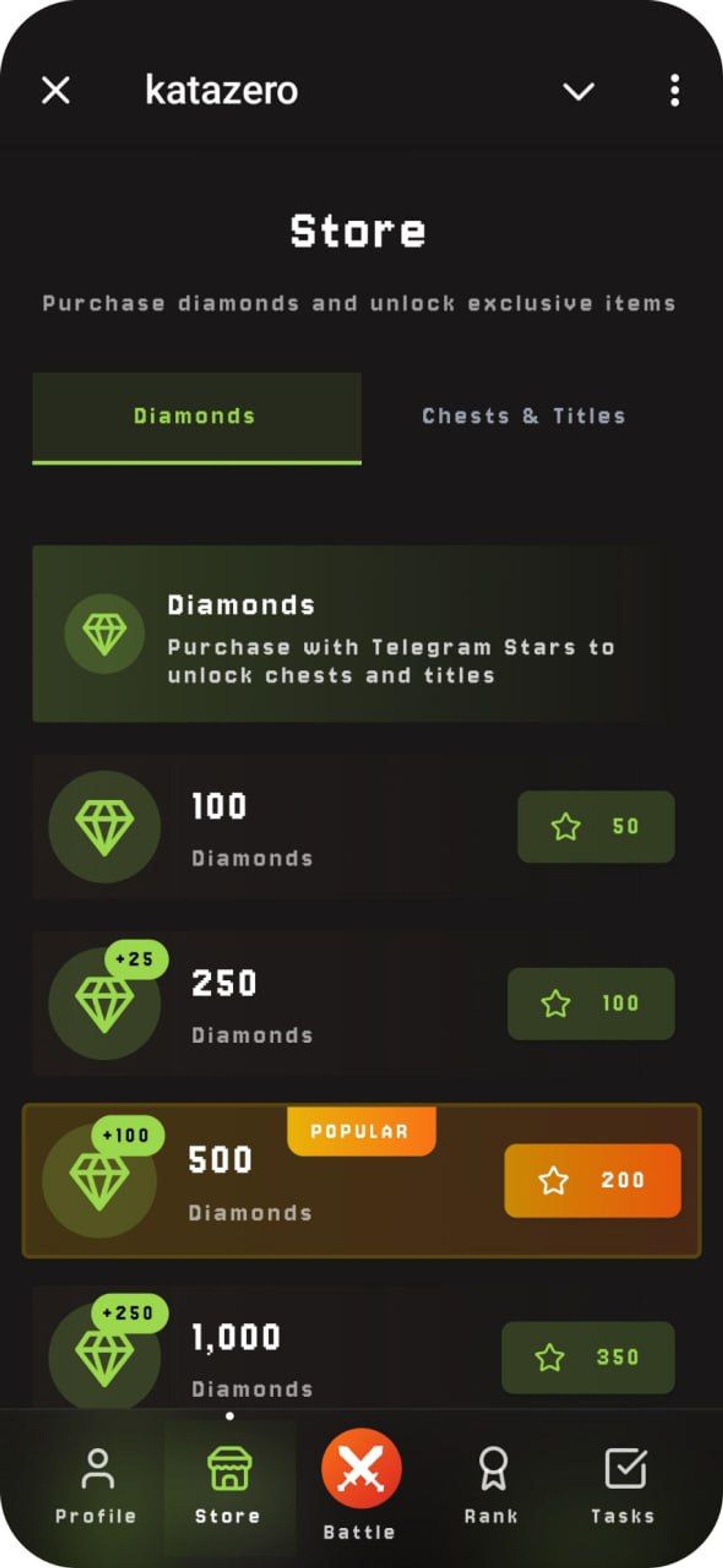Open the three-dot menu at top right
723x1568 pixels.
click(672, 91)
